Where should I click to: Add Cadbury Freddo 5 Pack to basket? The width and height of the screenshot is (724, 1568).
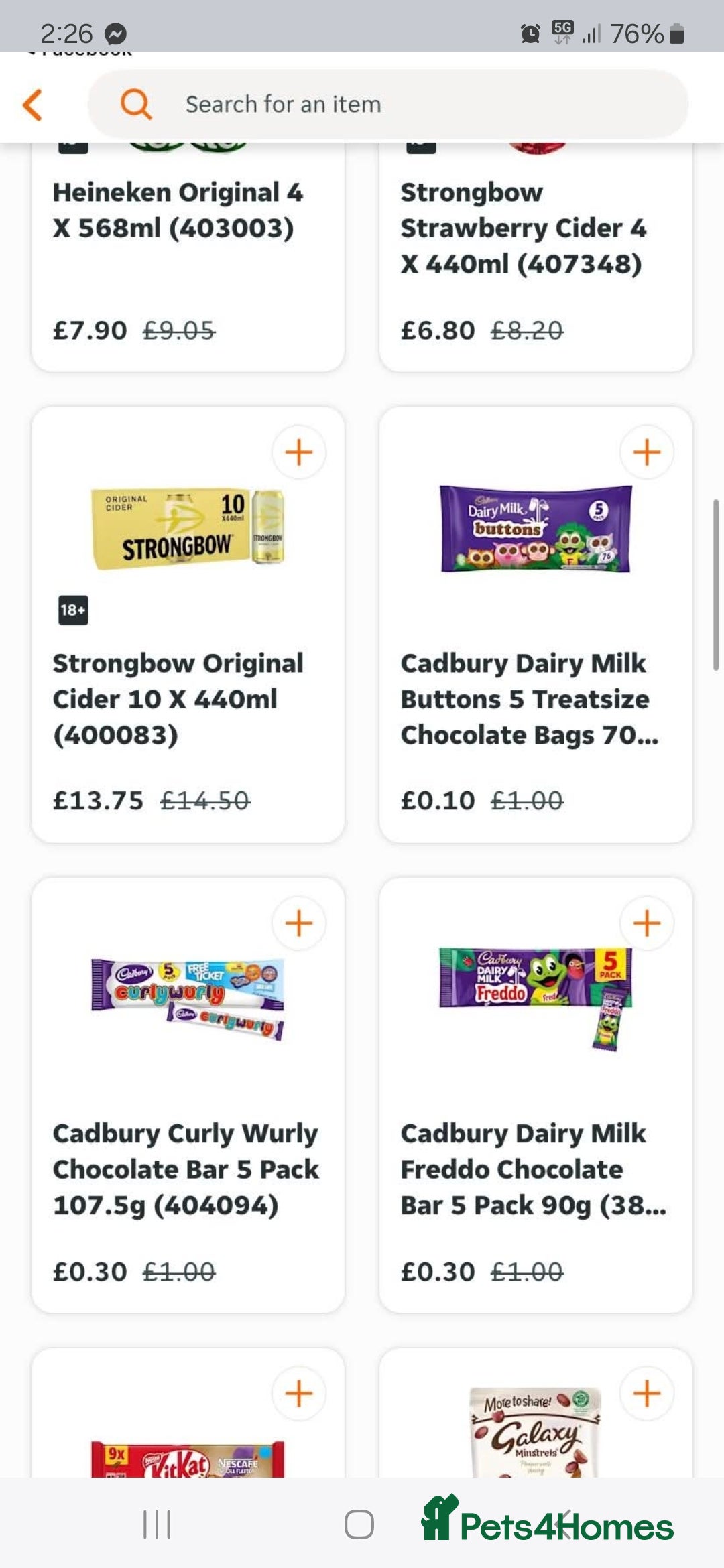(x=646, y=923)
